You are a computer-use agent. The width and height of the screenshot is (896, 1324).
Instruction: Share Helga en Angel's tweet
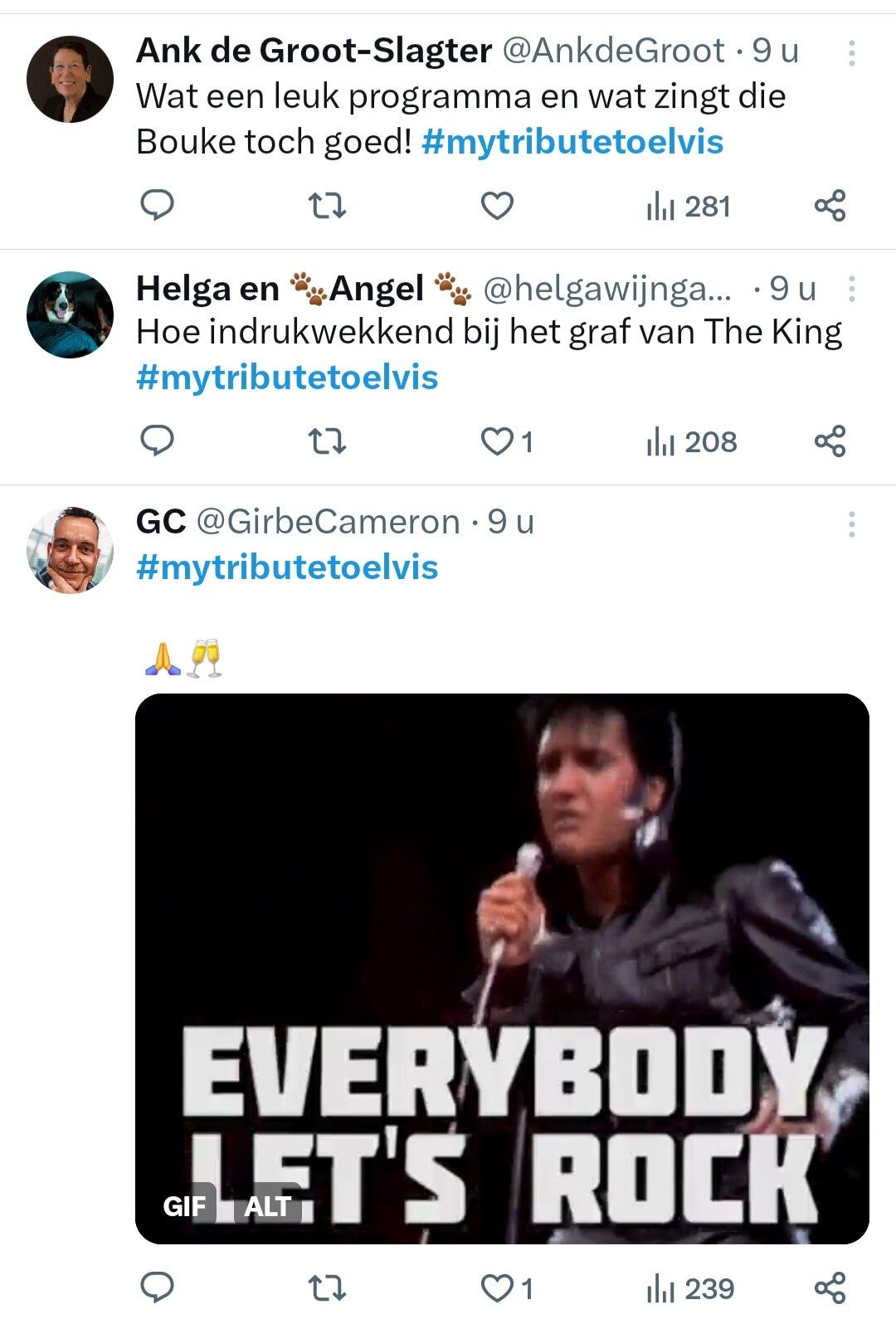tap(830, 441)
